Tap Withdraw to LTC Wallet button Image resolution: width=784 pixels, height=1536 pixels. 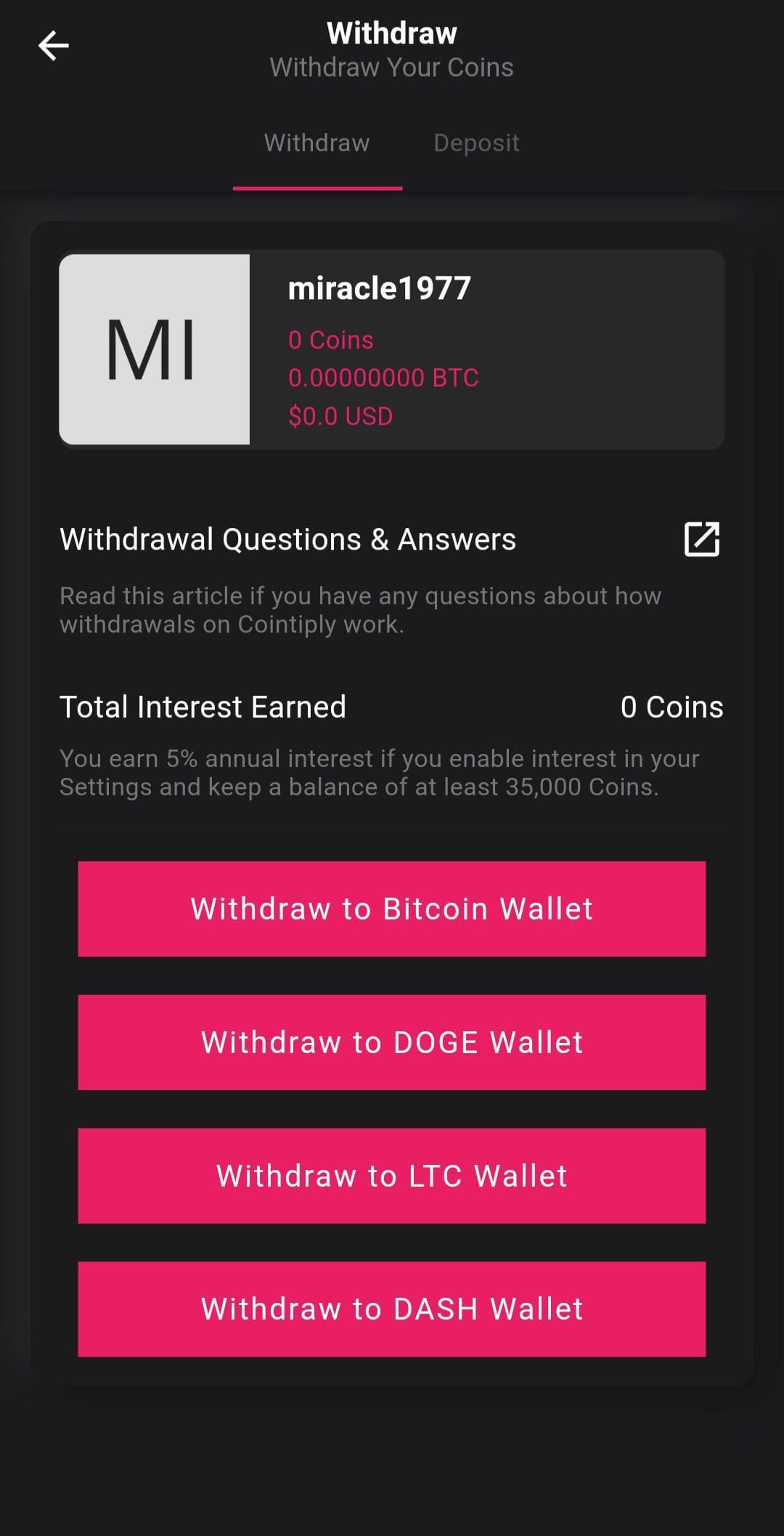392,1176
